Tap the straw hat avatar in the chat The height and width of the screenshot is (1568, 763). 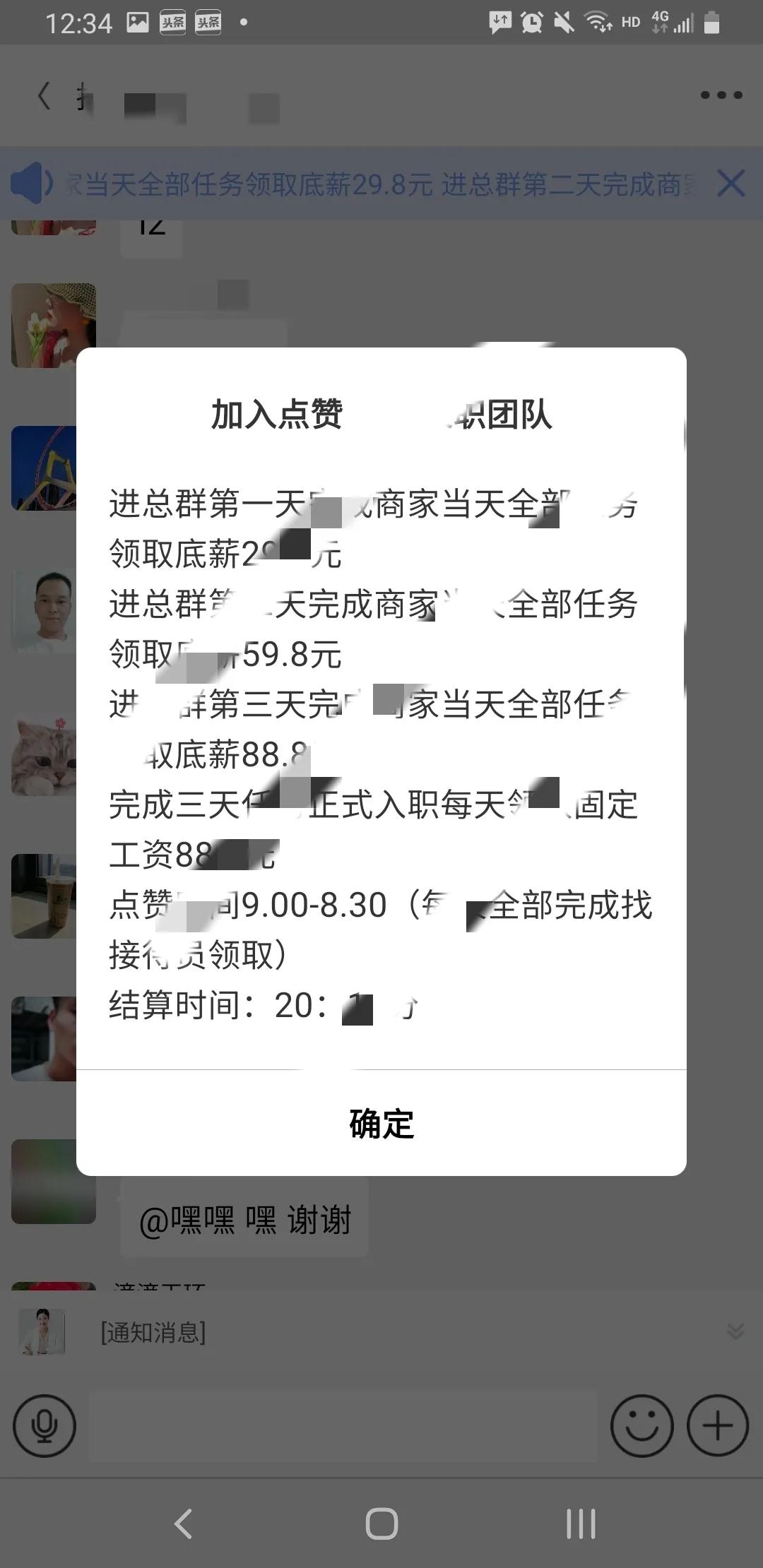[x=52, y=325]
